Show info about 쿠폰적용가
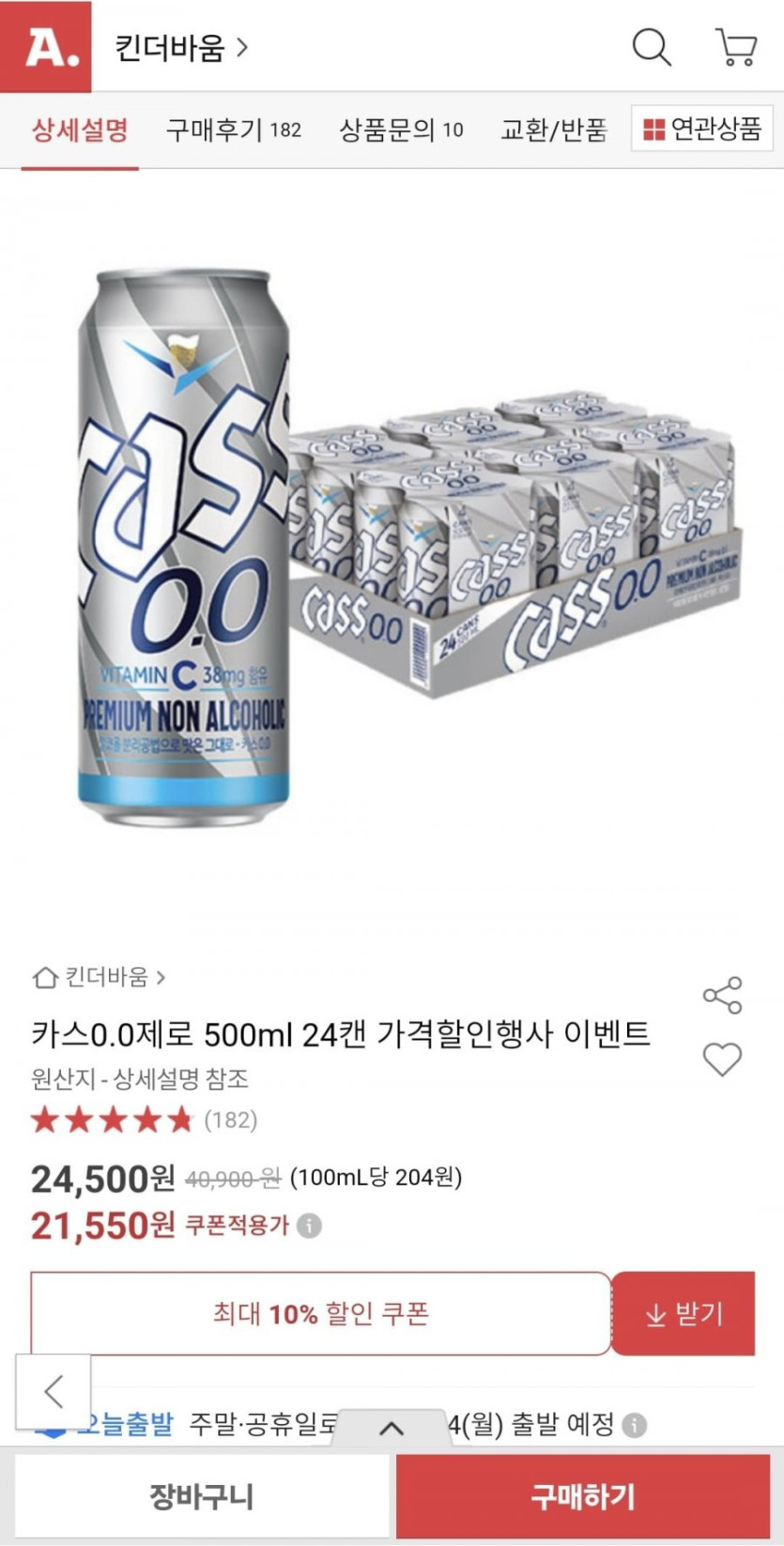 click(309, 1226)
